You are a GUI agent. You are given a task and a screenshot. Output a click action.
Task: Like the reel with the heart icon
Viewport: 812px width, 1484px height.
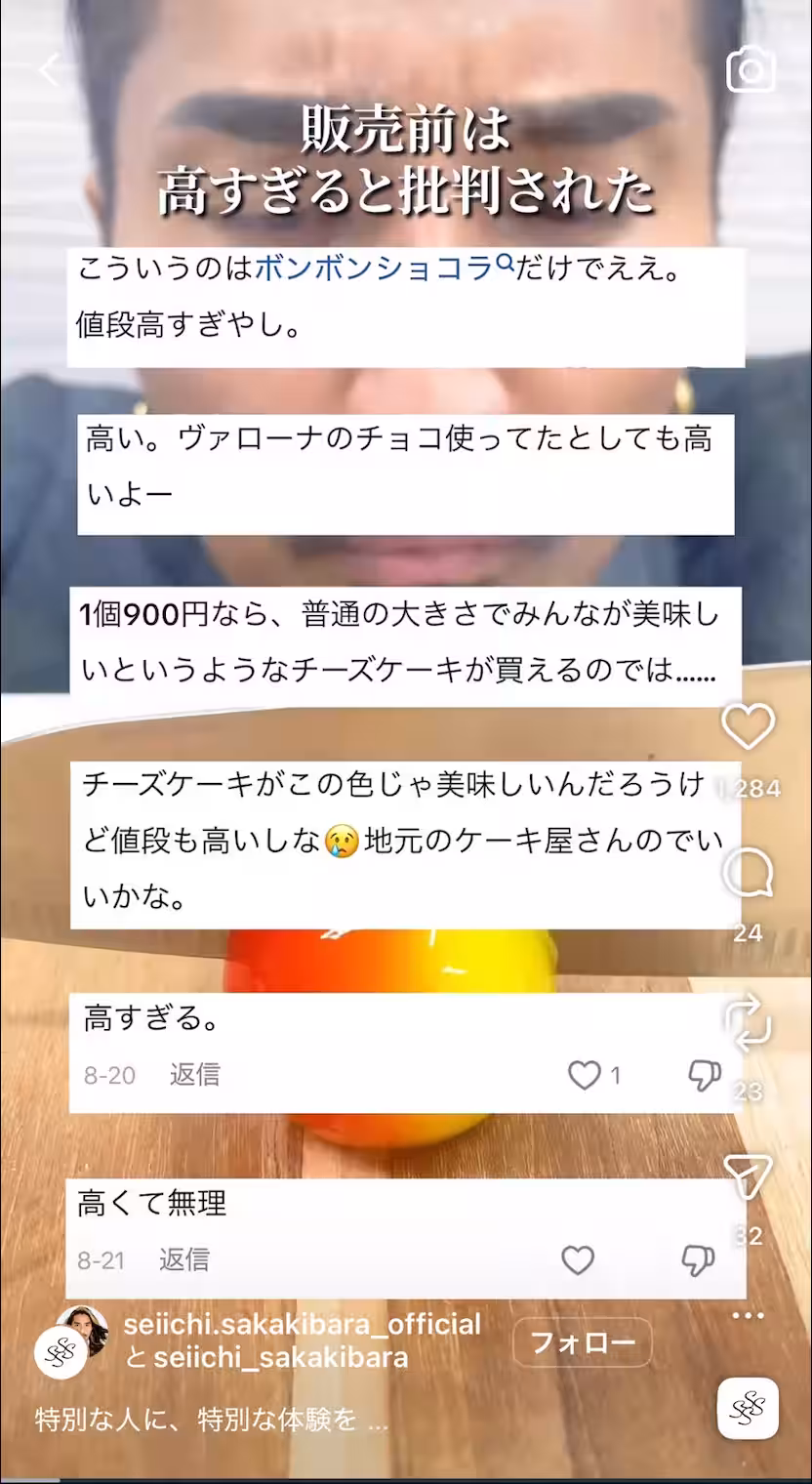tap(749, 727)
